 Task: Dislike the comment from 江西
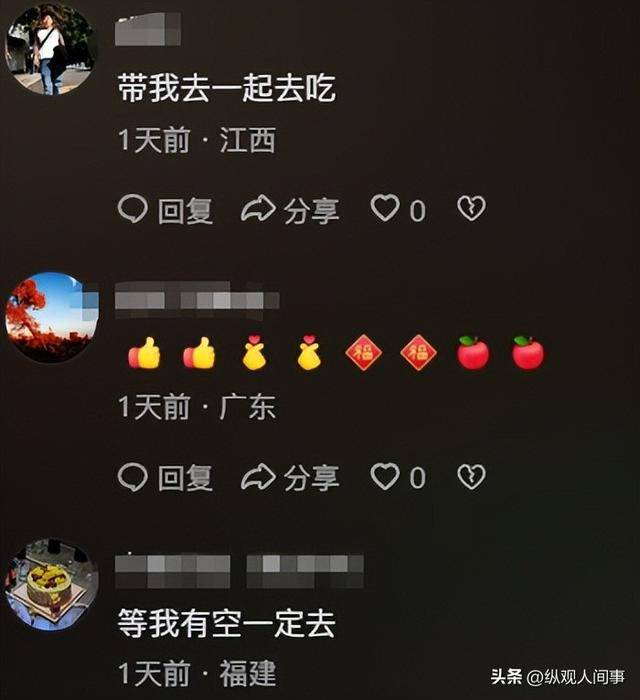pyautogui.click(x=471, y=209)
